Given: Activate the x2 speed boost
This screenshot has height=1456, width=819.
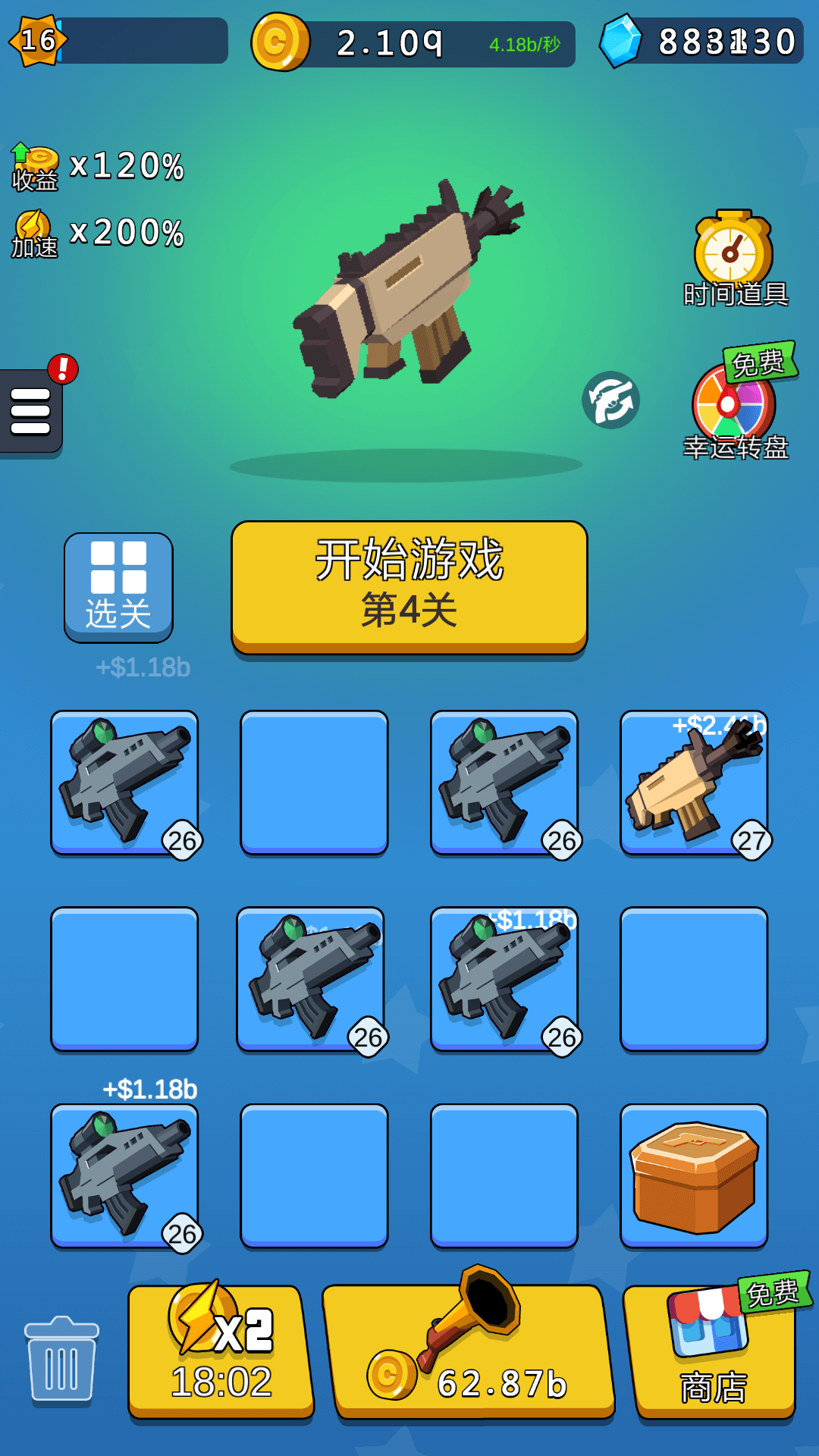Looking at the screenshot, I should click(221, 1349).
